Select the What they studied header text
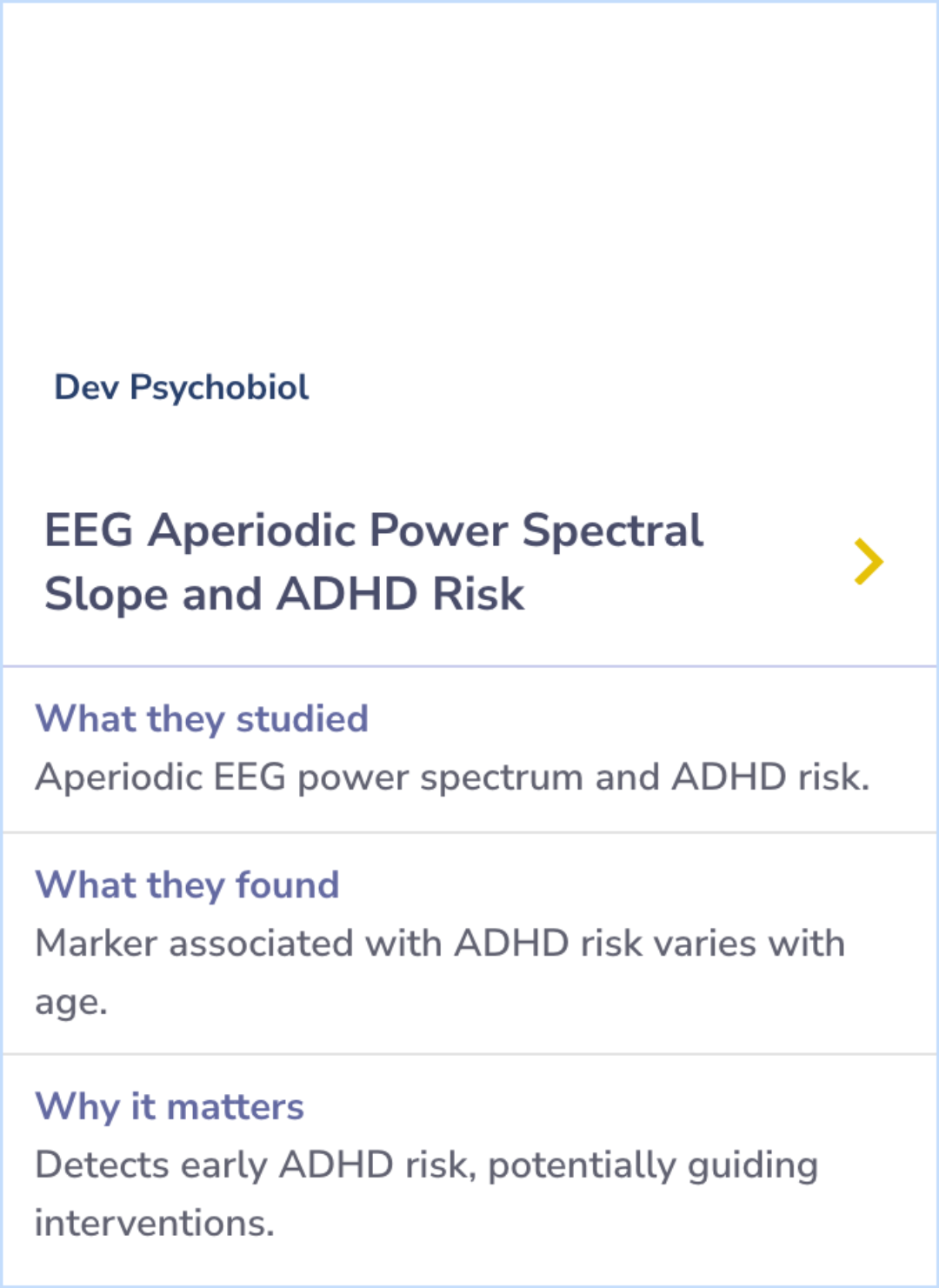 click(201, 718)
